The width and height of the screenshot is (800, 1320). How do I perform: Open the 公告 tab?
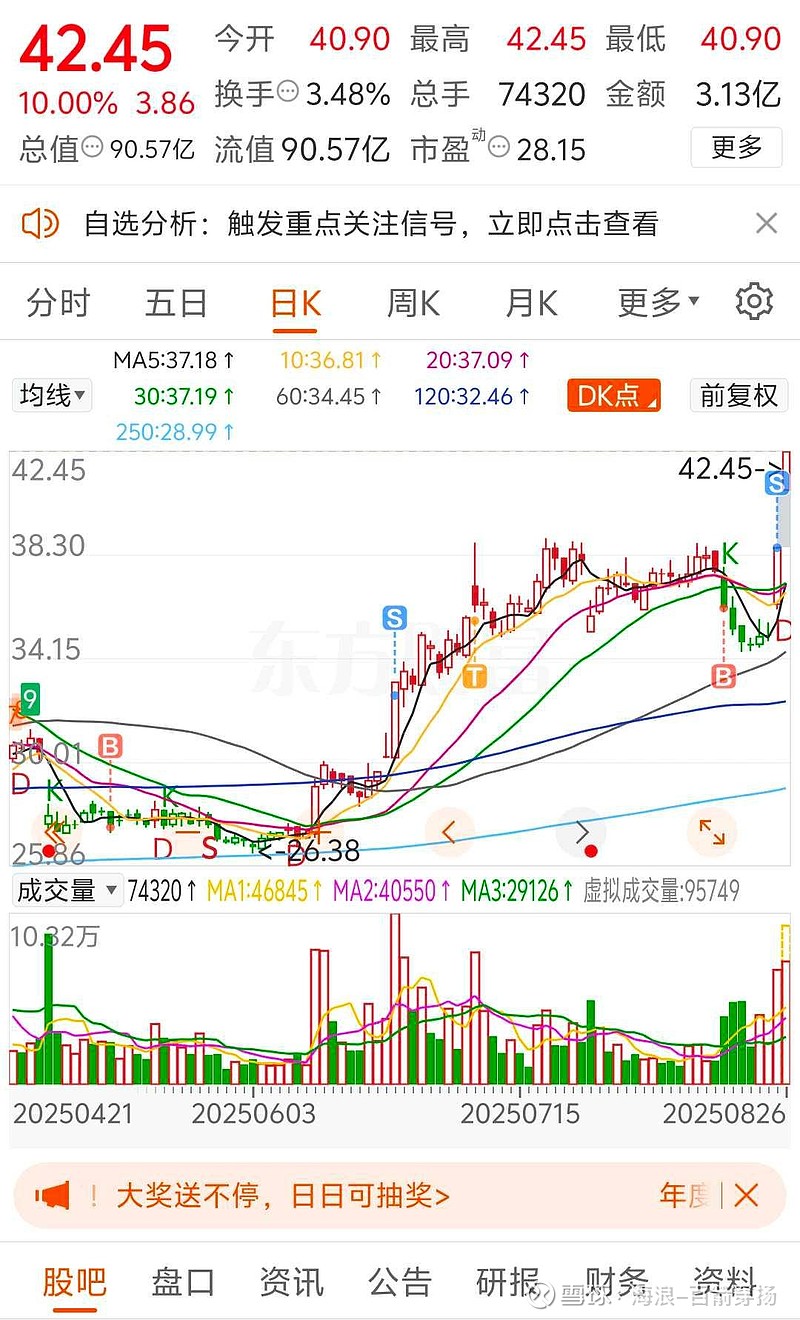tap(400, 1281)
